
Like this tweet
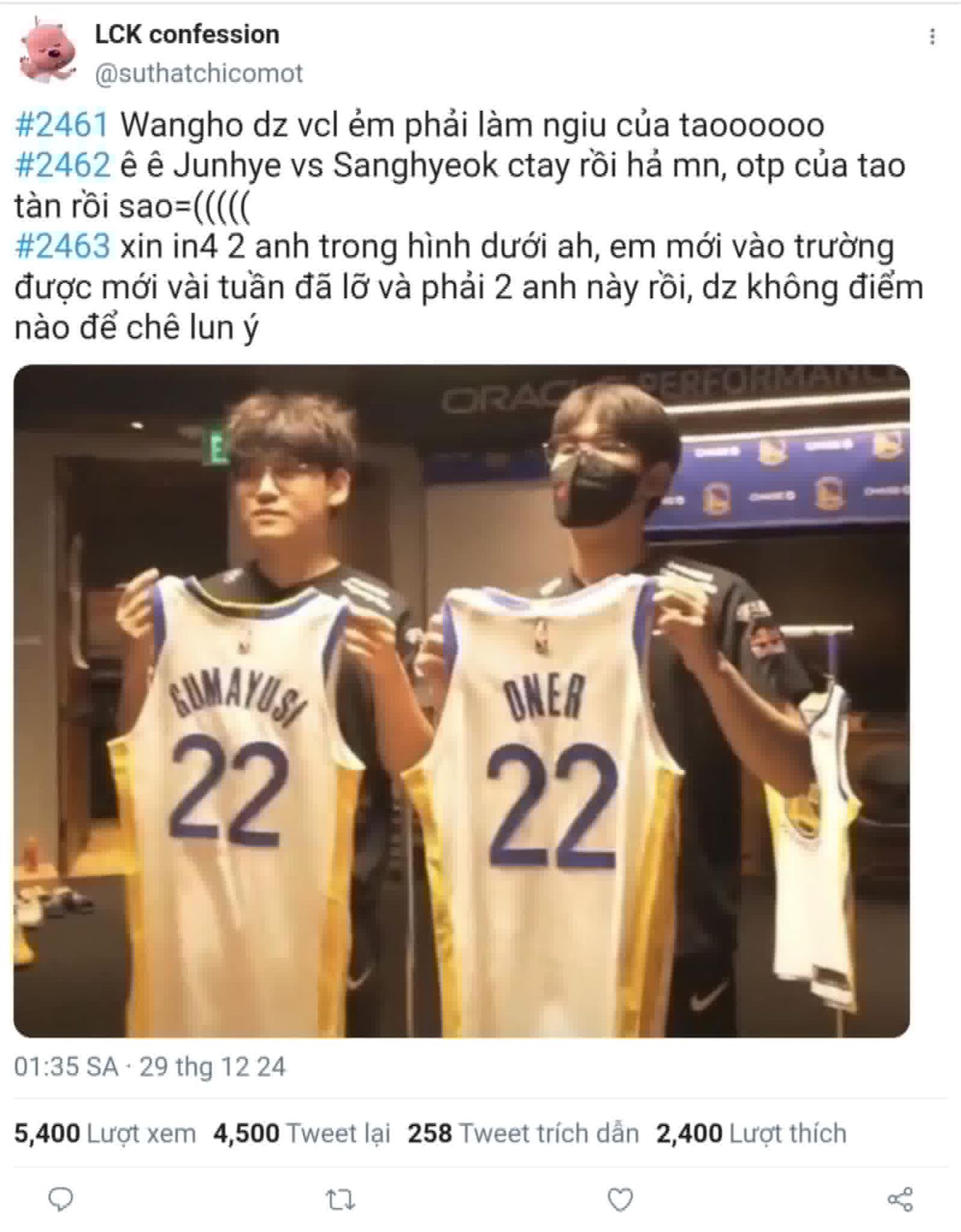[x=619, y=1199]
